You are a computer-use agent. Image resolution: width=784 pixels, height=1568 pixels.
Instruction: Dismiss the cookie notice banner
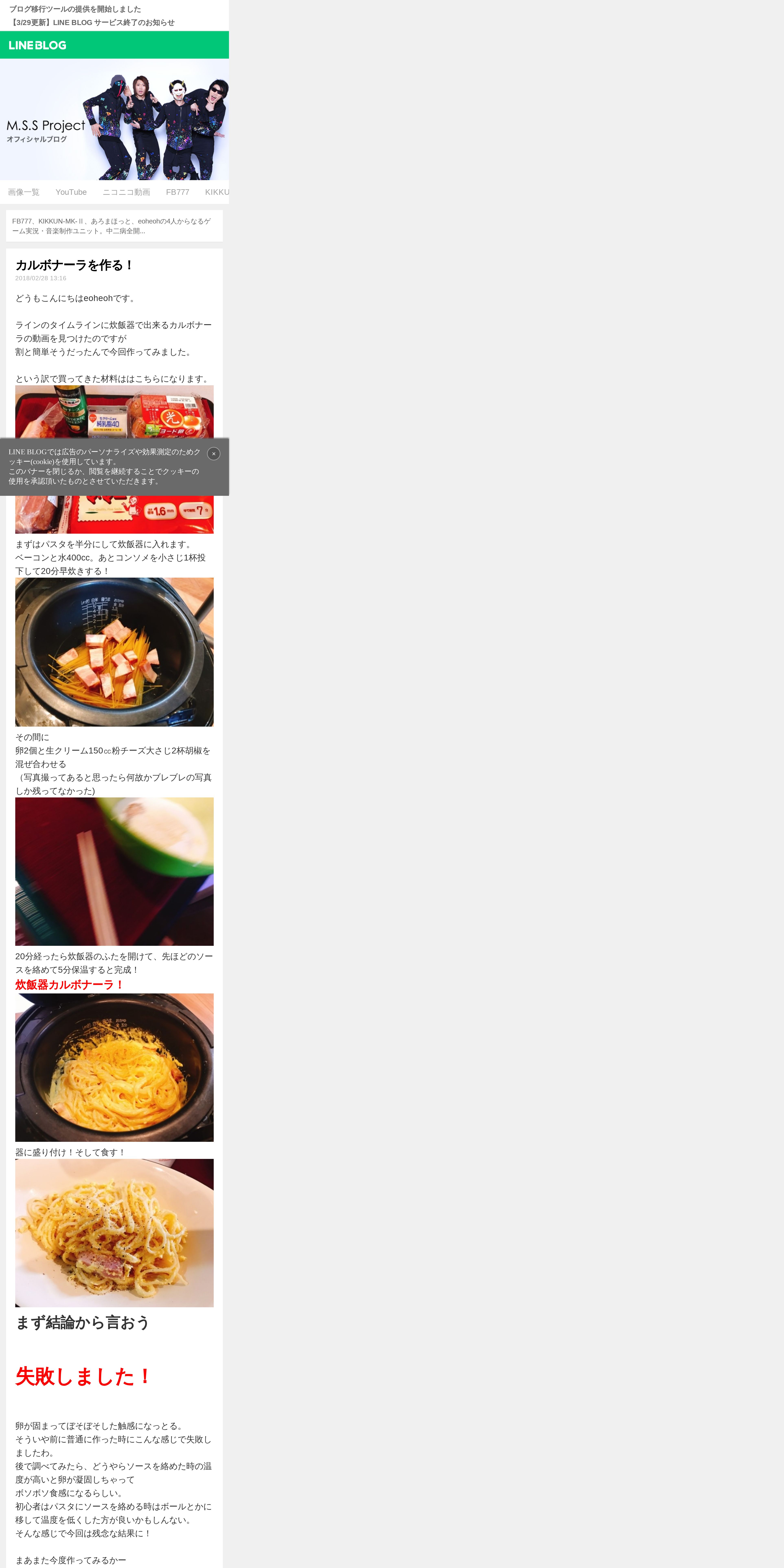214,453
